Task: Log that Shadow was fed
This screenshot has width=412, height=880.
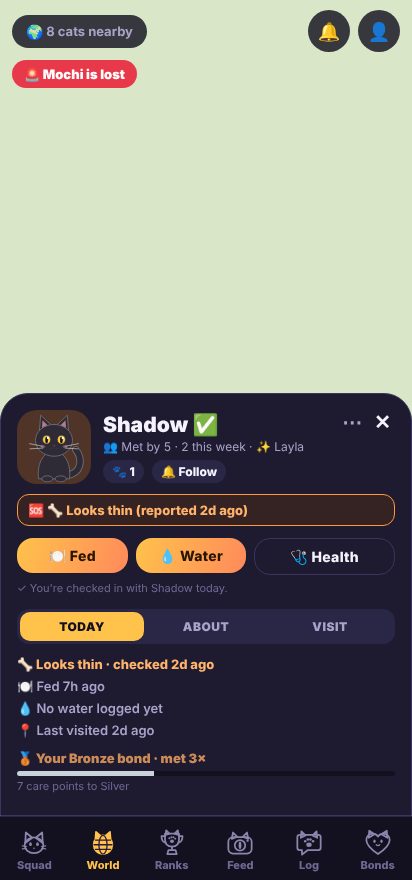Action: click(x=72, y=556)
